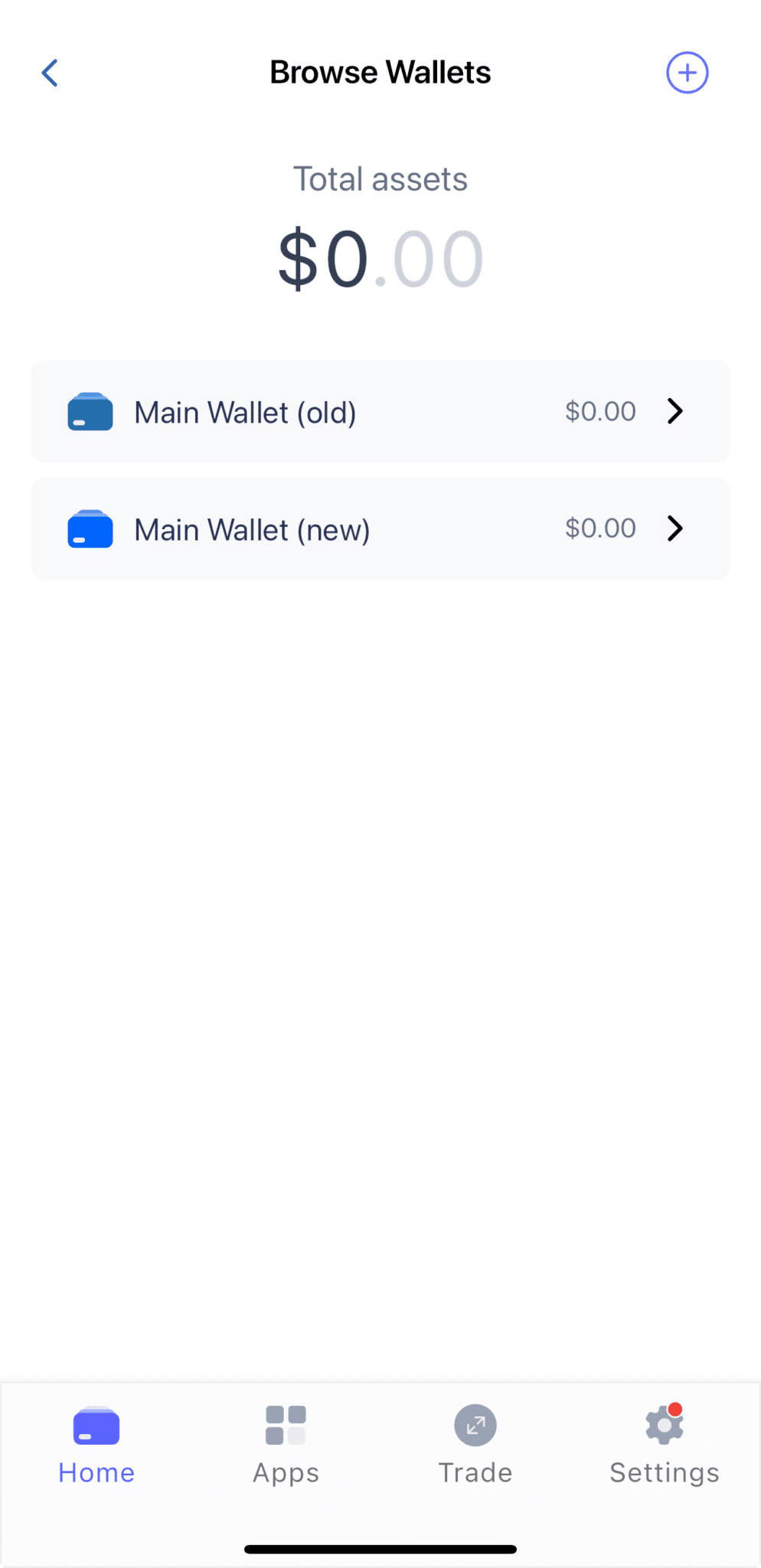761x1568 pixels.
Task: Tap the back arrow icon
Action: click(49, 72)
